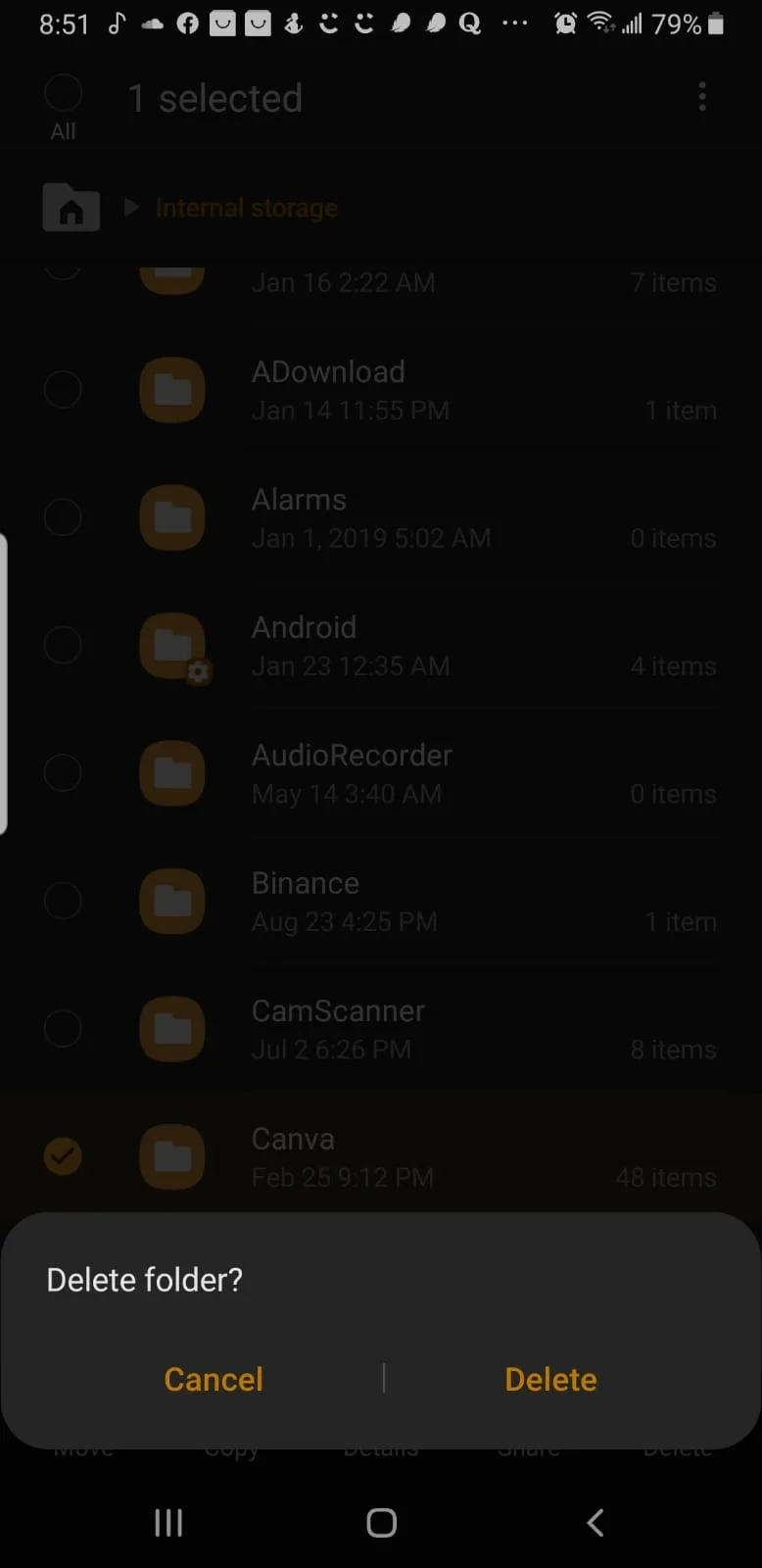Viewport: 762px width, 1568px height.
Task: Open recent apps from the navigation bar
Action: 168,1522
